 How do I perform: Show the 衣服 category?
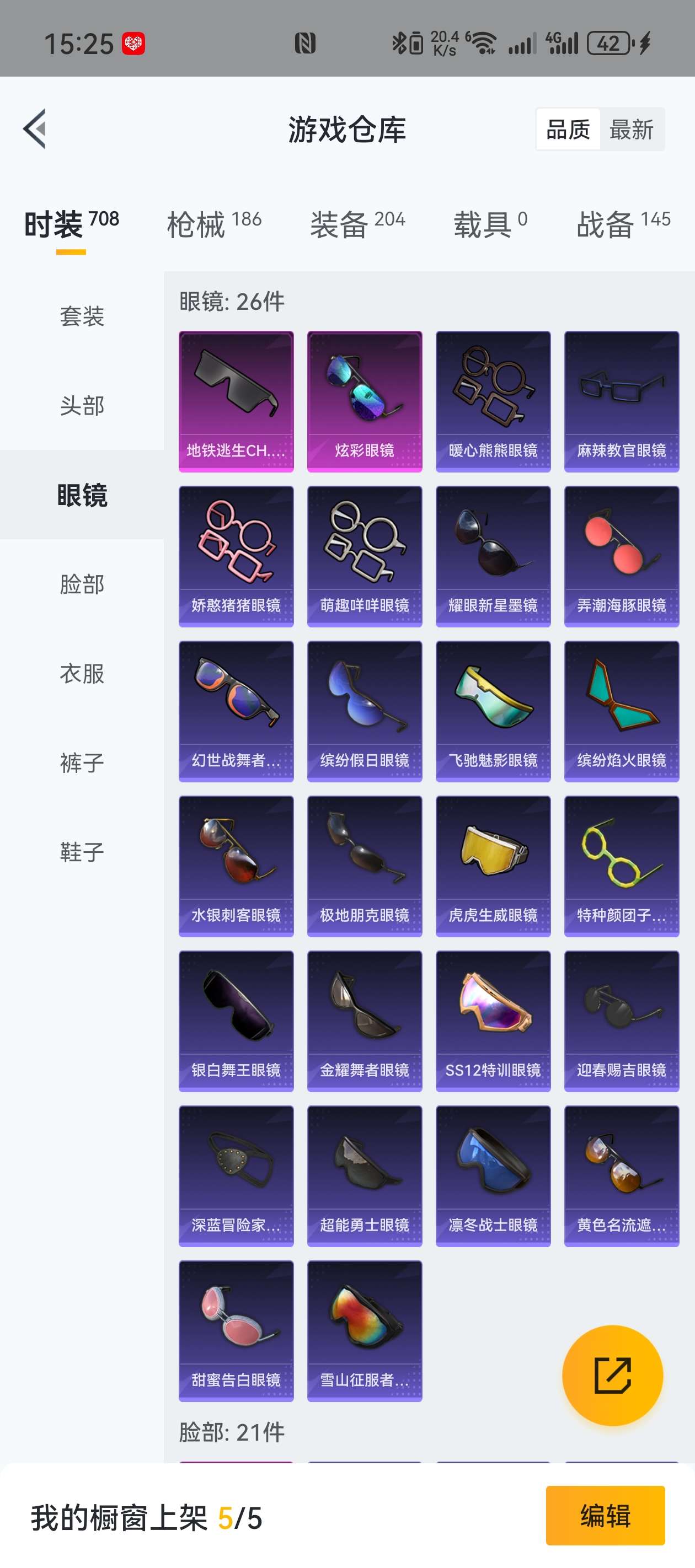[82, 674]
